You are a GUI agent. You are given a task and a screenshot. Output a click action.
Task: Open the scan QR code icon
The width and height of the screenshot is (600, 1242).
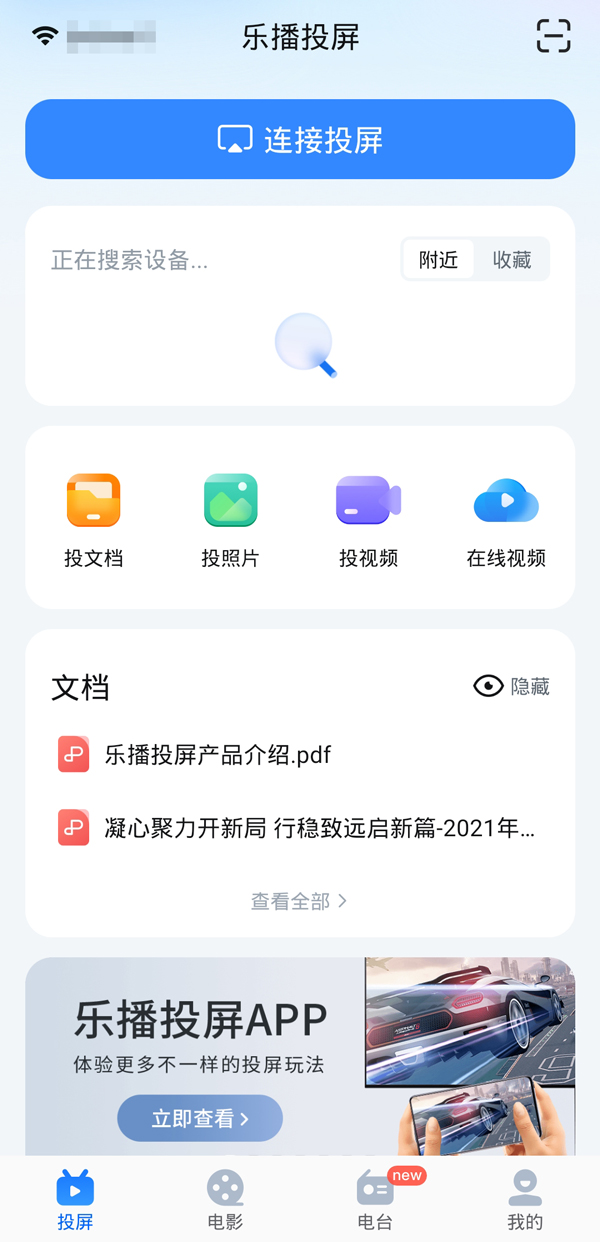click(x=553, y=36)
